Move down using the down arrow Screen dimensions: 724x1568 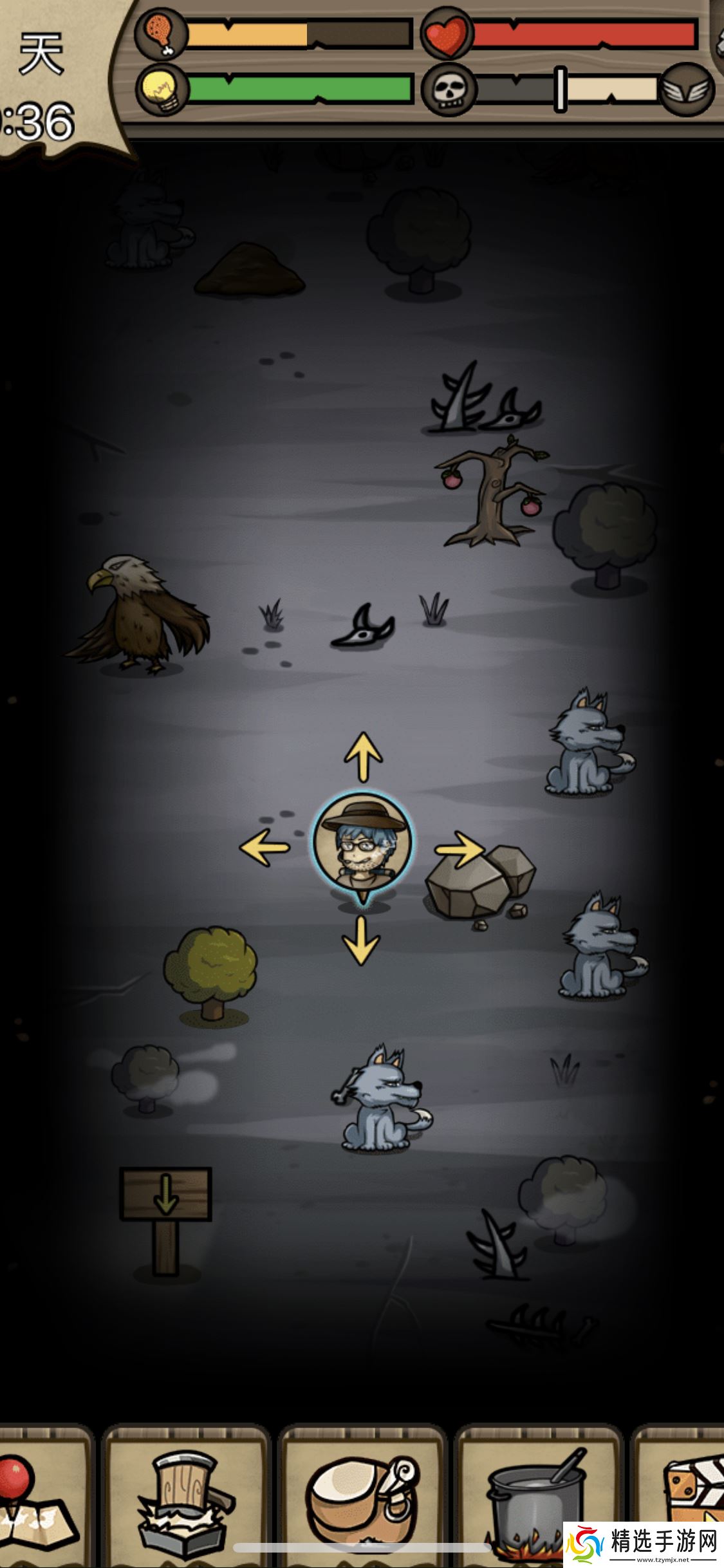(x=361, y=940)
